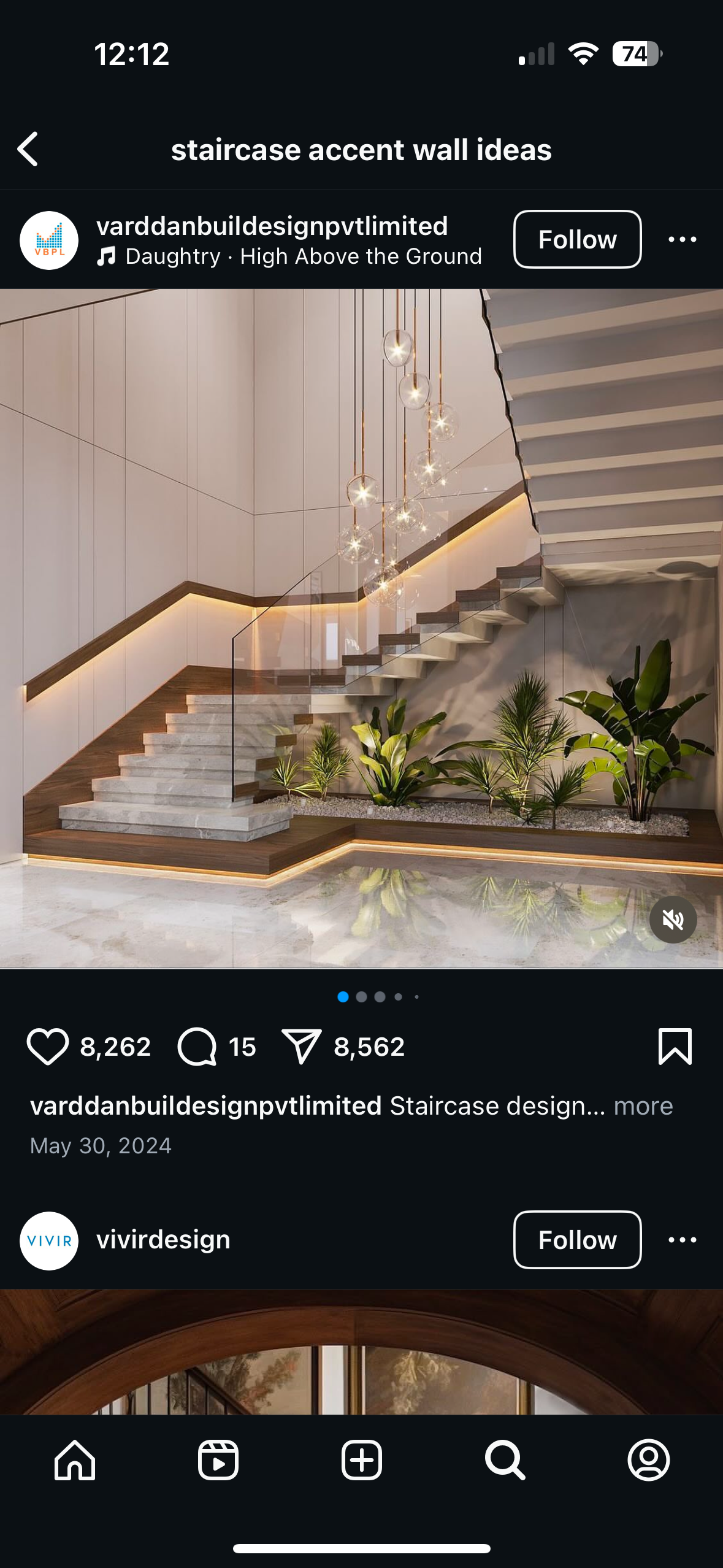Like the varddanbuildesignpvtlimited staircase post
The width and height of the screenshot is (723, 1568).
coord(47,1047)
